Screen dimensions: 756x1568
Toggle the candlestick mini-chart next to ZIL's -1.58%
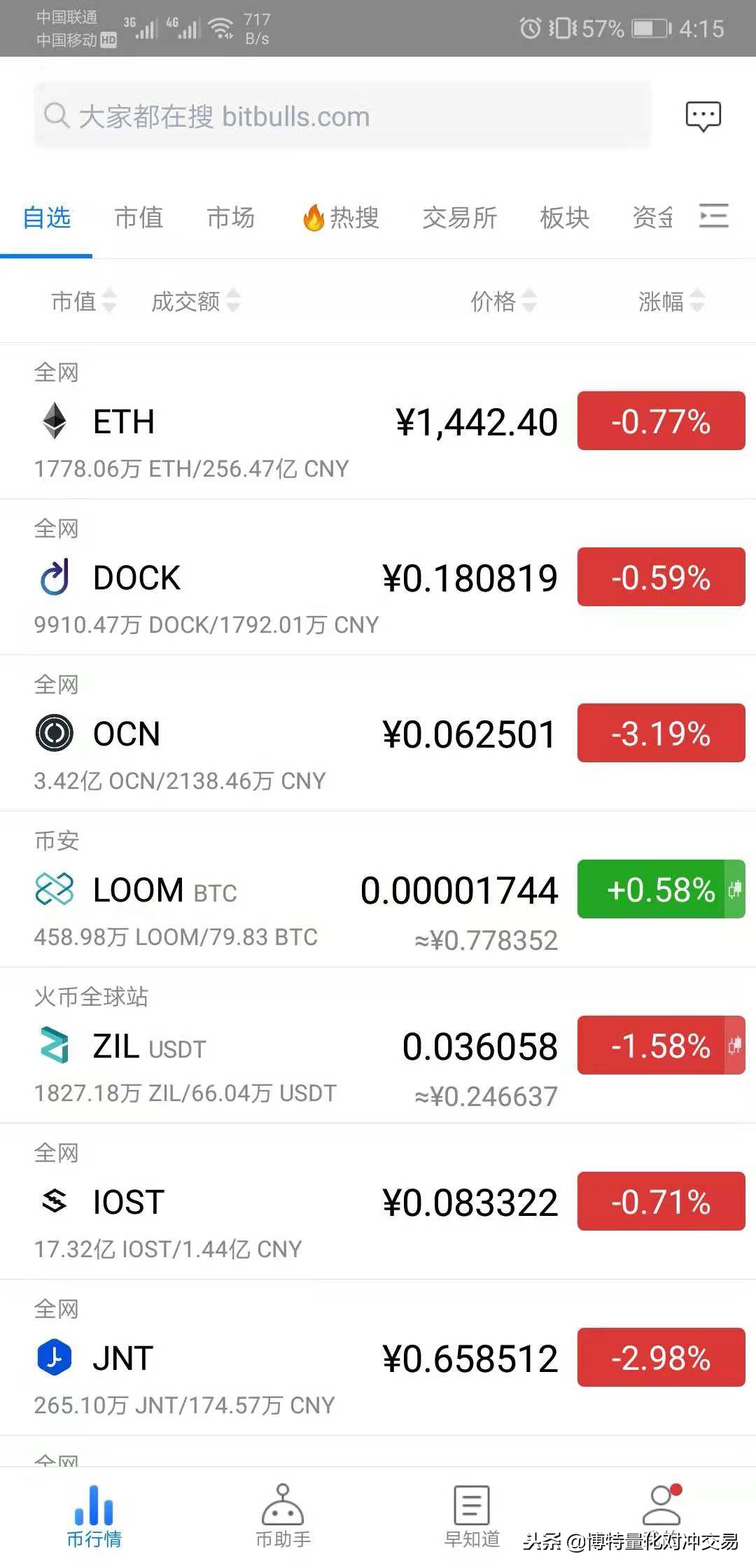(x=734, y=1046)
